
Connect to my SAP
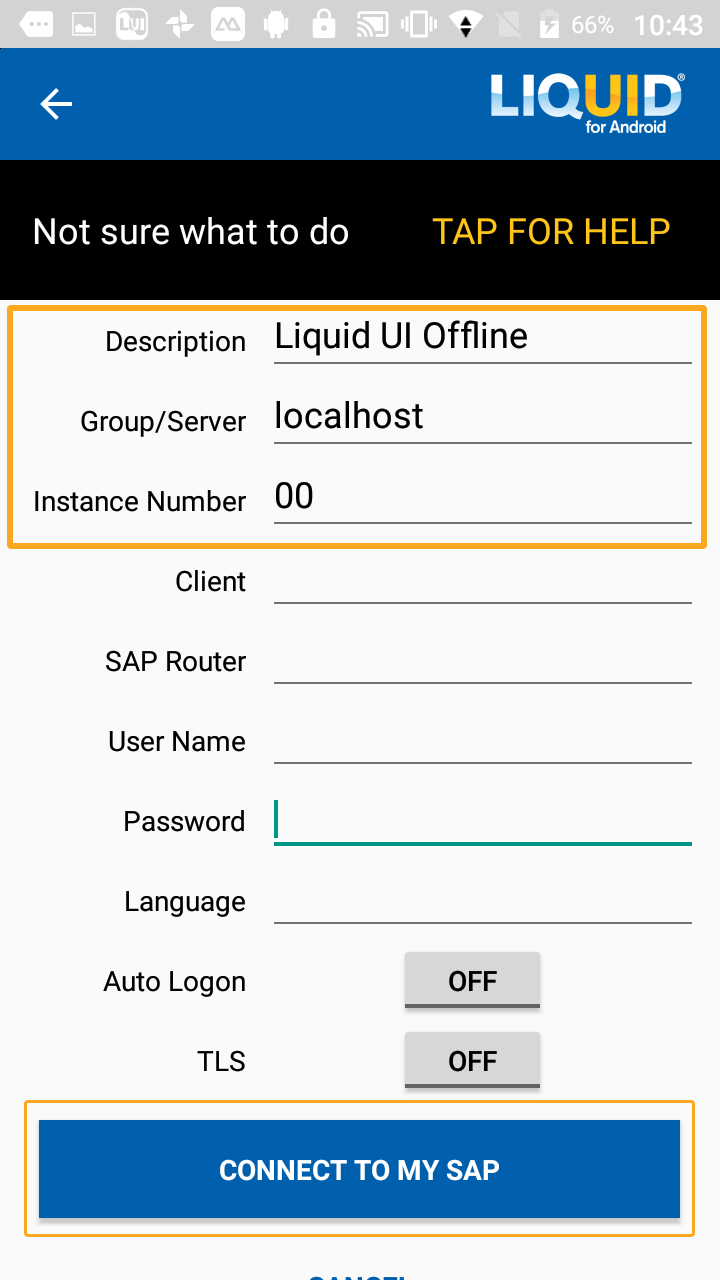[359, 1169]
